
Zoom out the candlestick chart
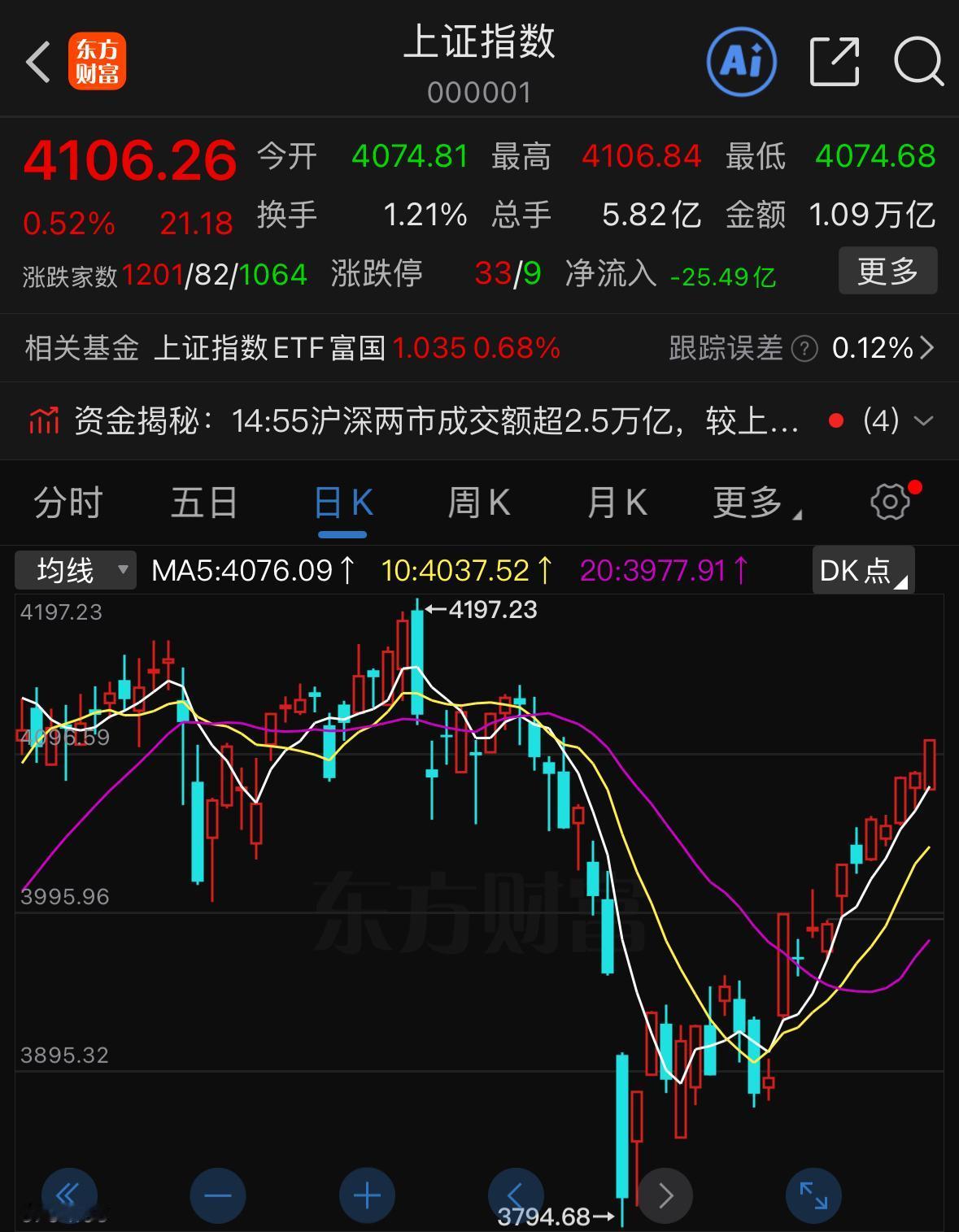coord(217,1195)
